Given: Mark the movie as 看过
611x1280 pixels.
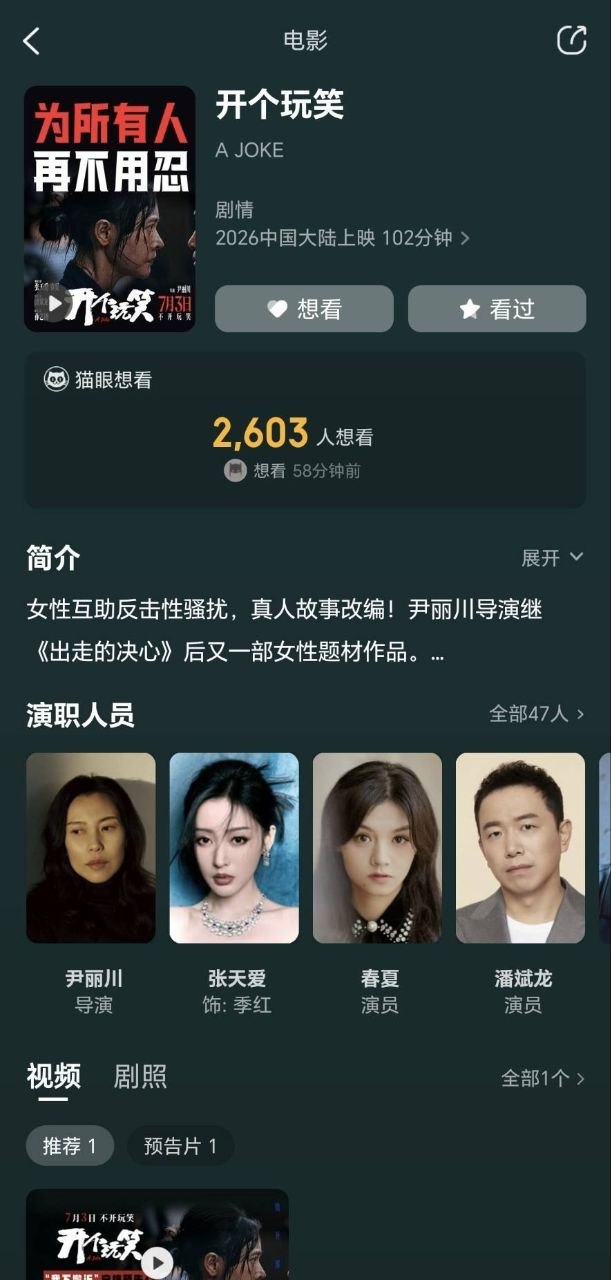Looking at the screenshot, I should [497, 309].
